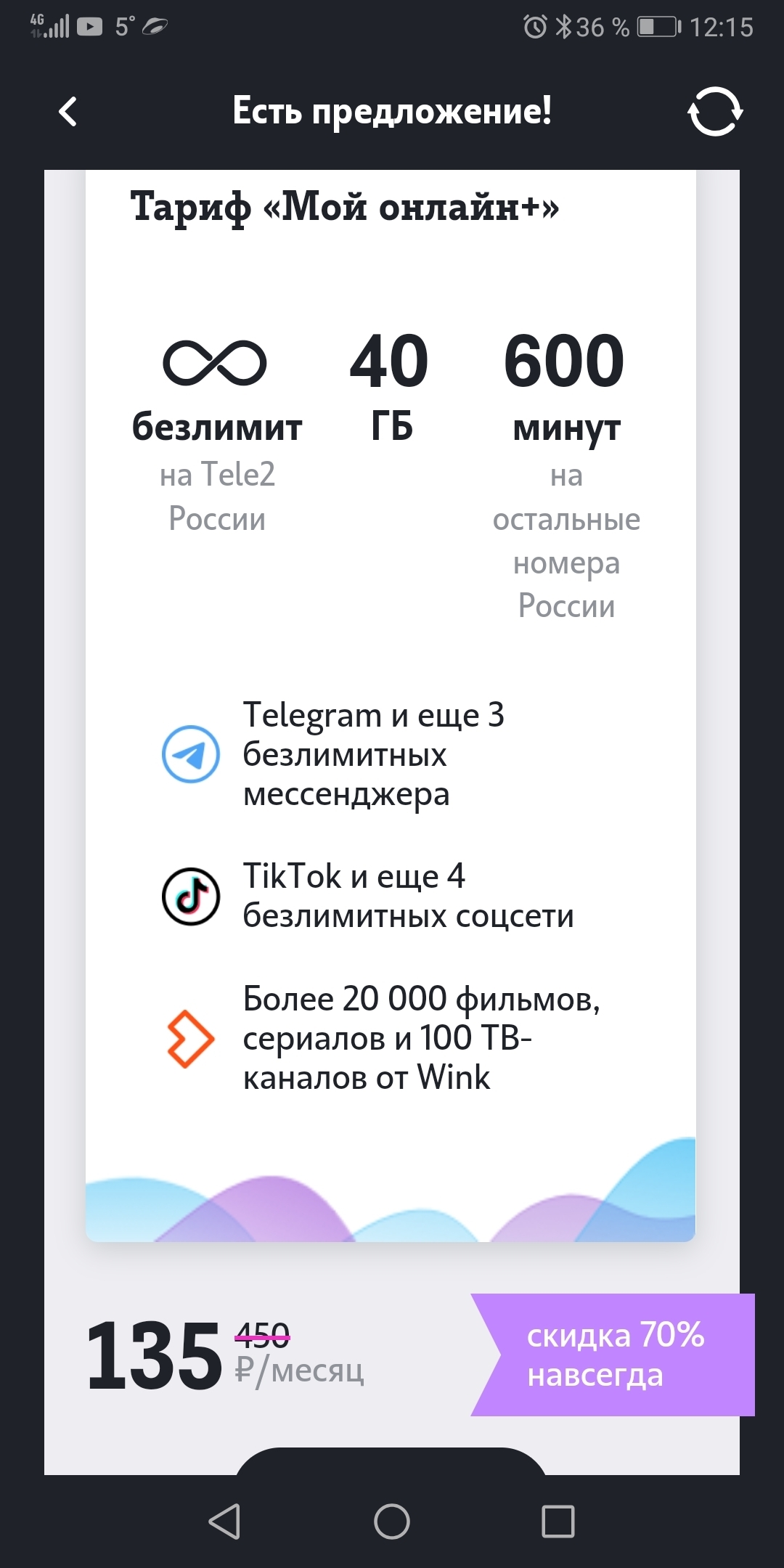Tap the system home button
Image resolution: width=784 pixels, height=1568 pixels.
click(x=392, y=1521)
